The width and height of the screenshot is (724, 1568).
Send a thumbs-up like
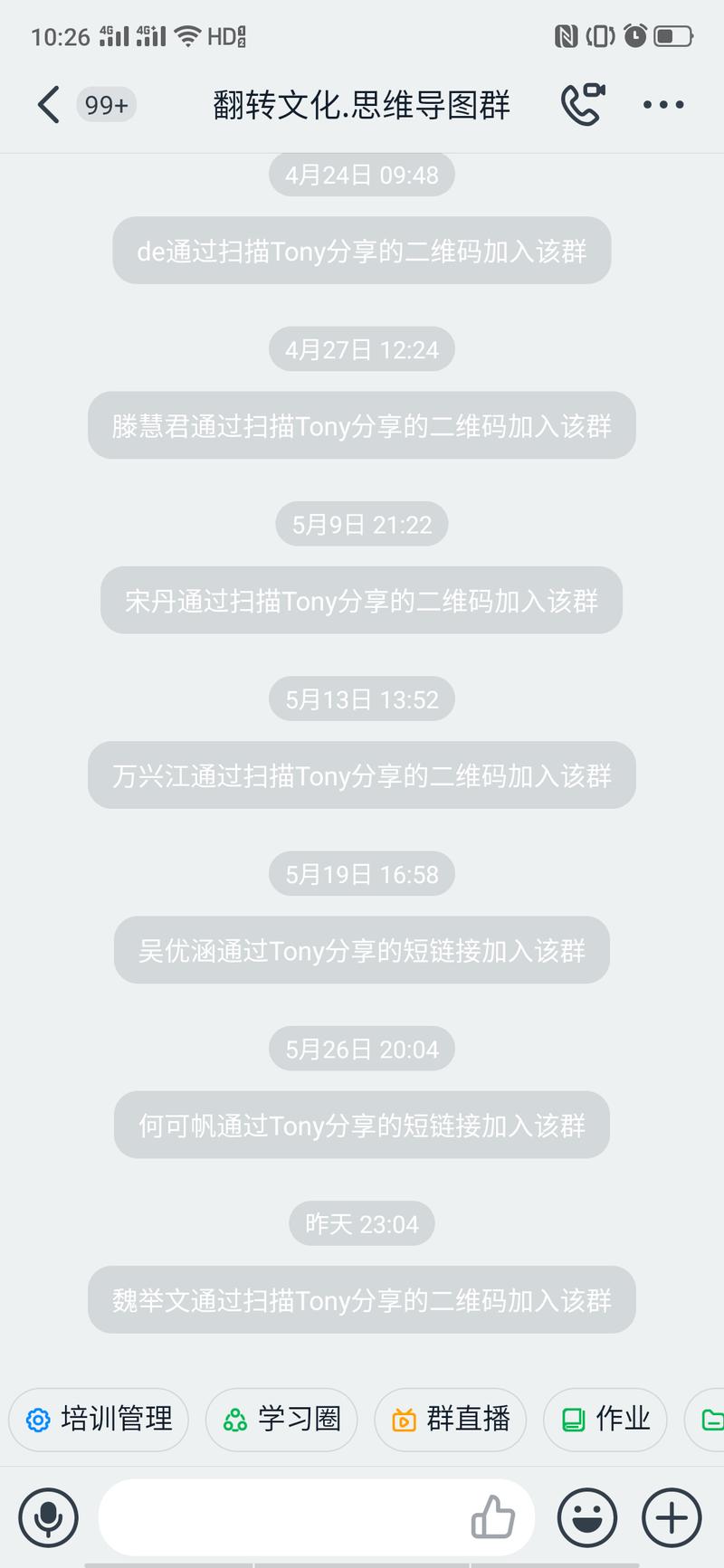(x=493, y=1517)
